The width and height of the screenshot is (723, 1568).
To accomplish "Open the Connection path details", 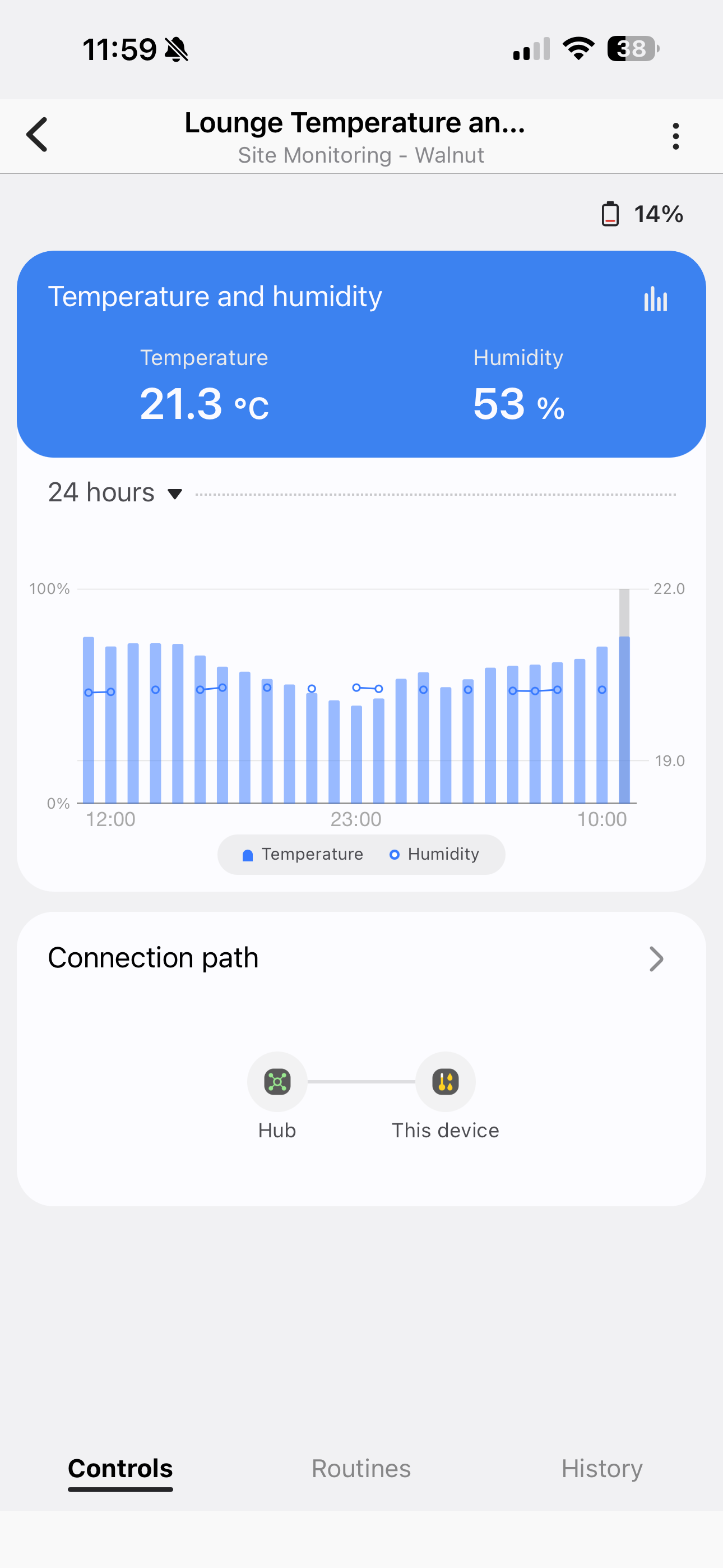I will pyautogui.click(x=655, y=959).
